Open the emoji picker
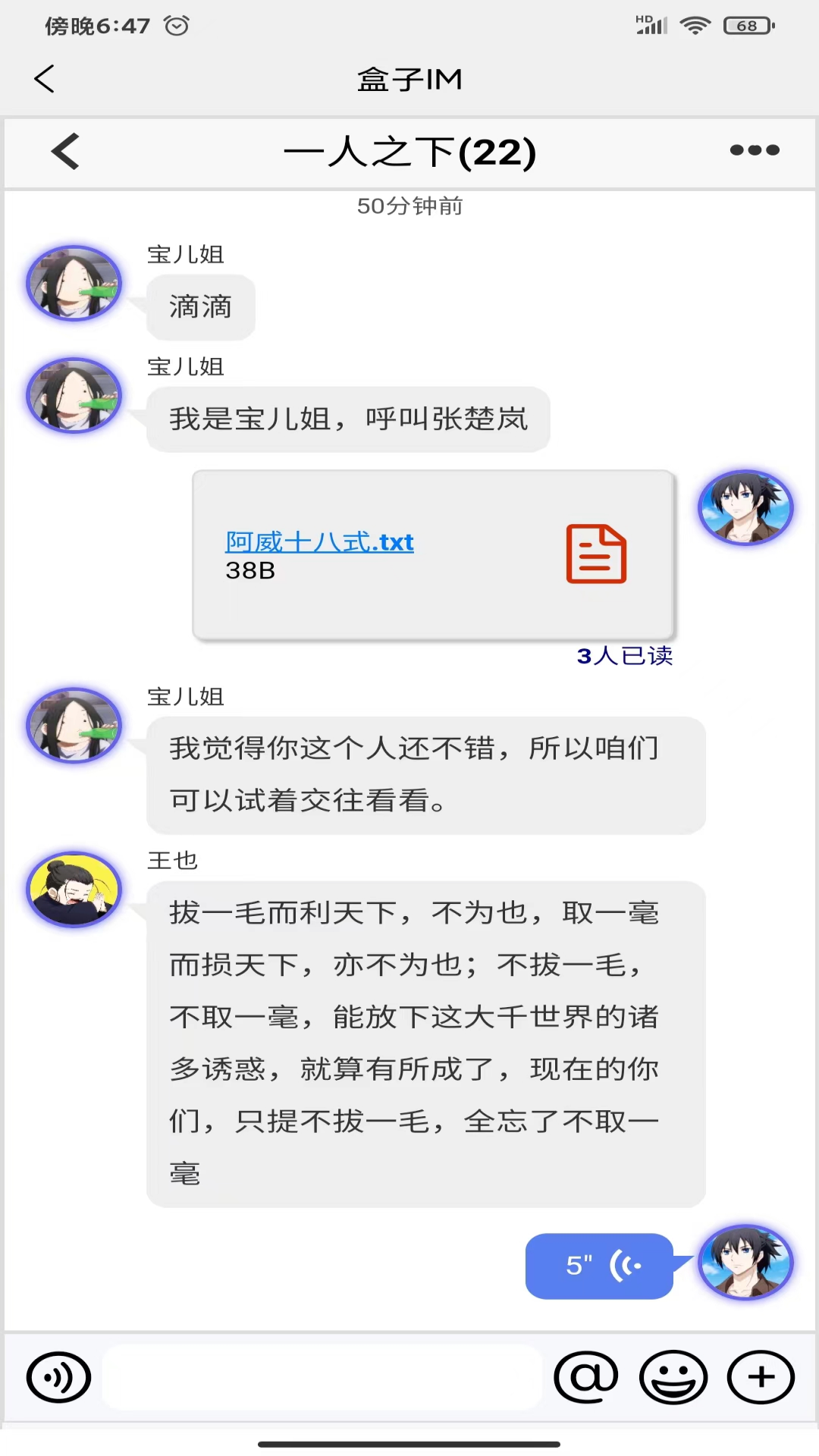819x1456 pixels. point(673,1377)
